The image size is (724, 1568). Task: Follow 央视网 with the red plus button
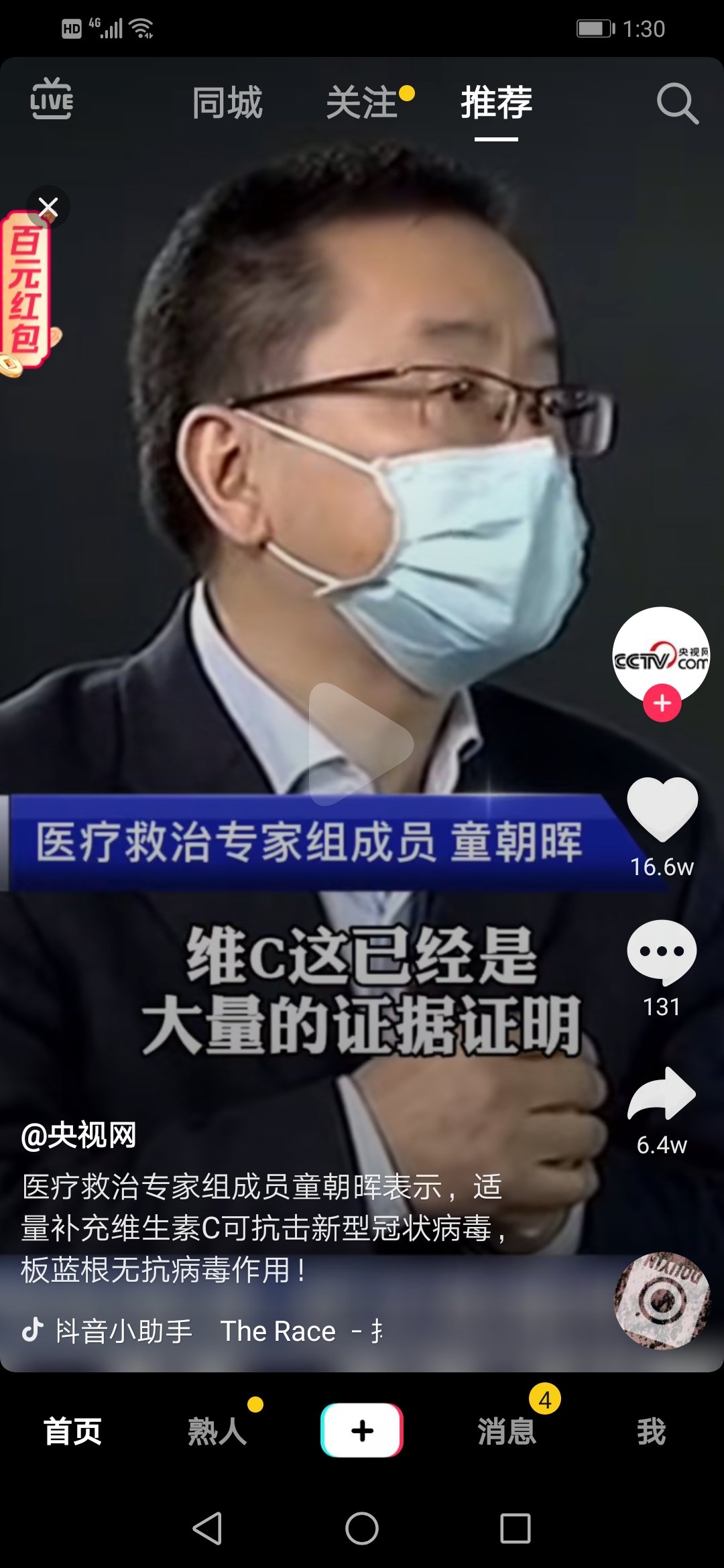662,703
